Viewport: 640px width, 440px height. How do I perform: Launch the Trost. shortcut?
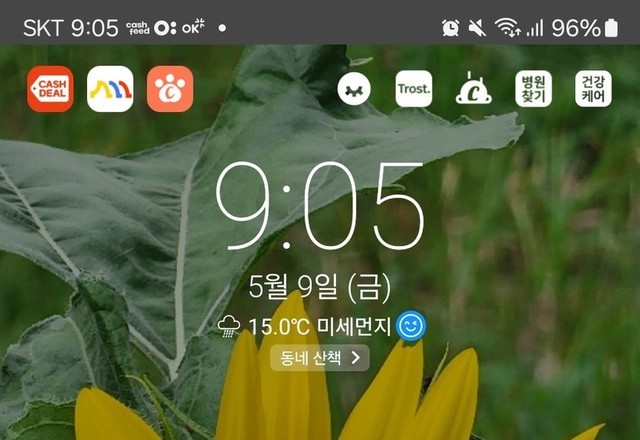[414, 89]
